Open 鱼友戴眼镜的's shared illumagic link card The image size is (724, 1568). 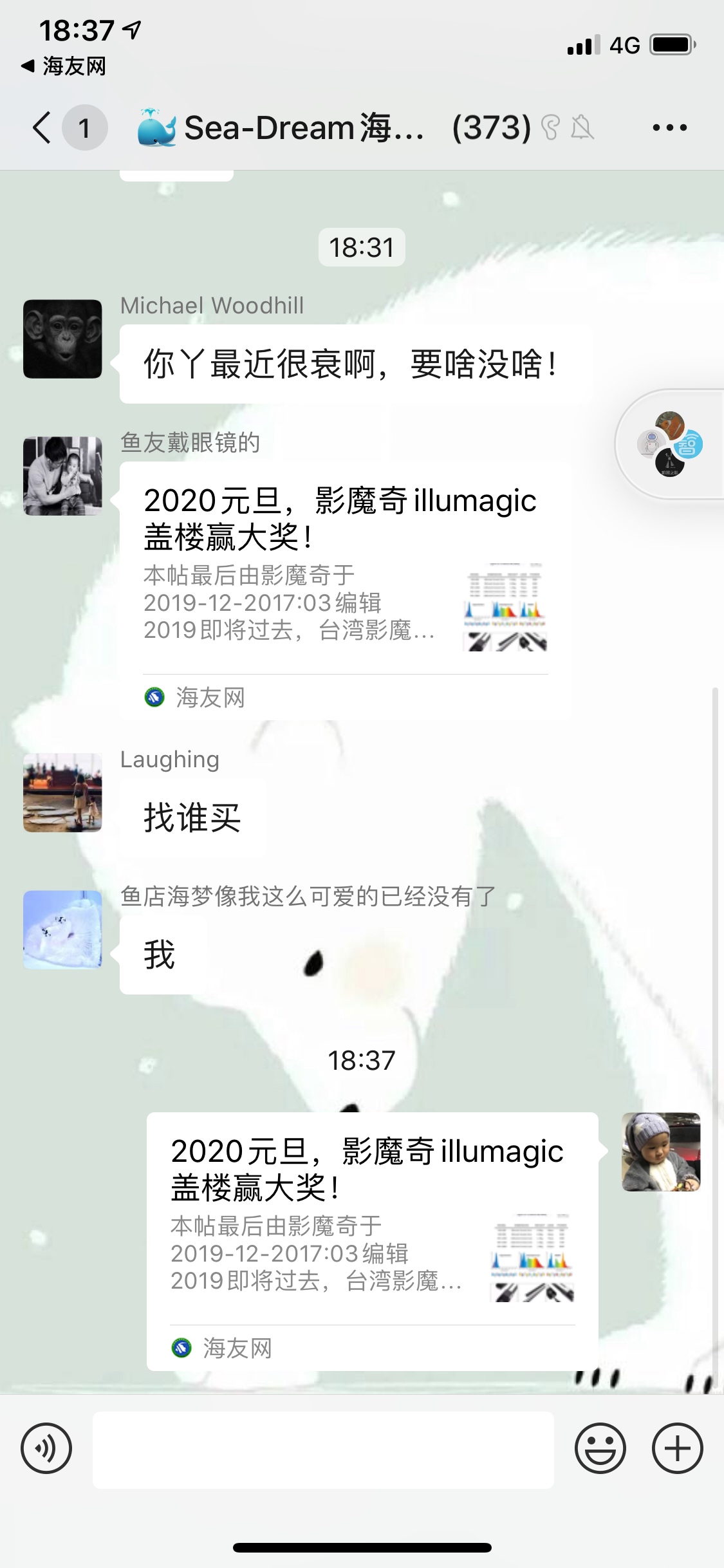[x=345, y=589]
